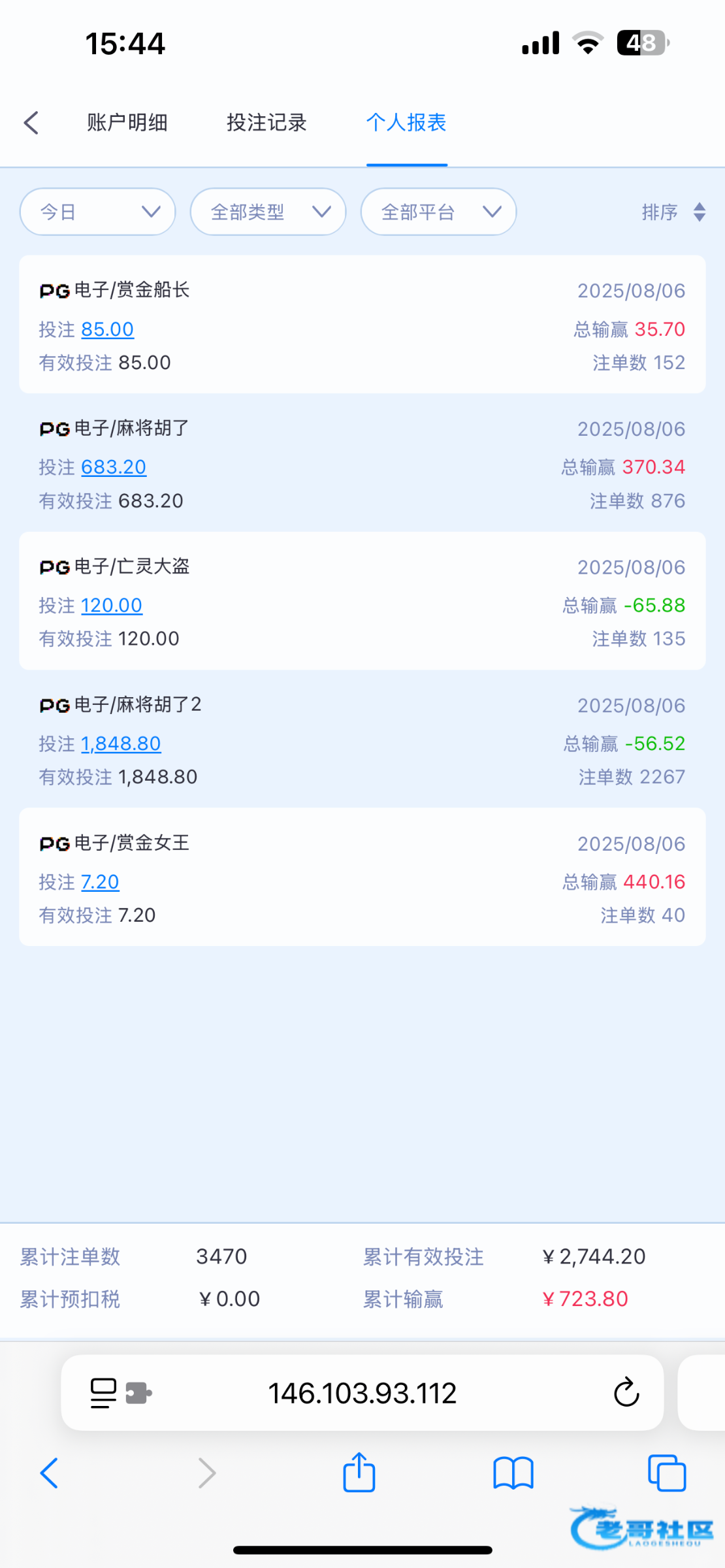Open the 683.20 bet amount link
725x1568 pixels.
click(114, 467)
